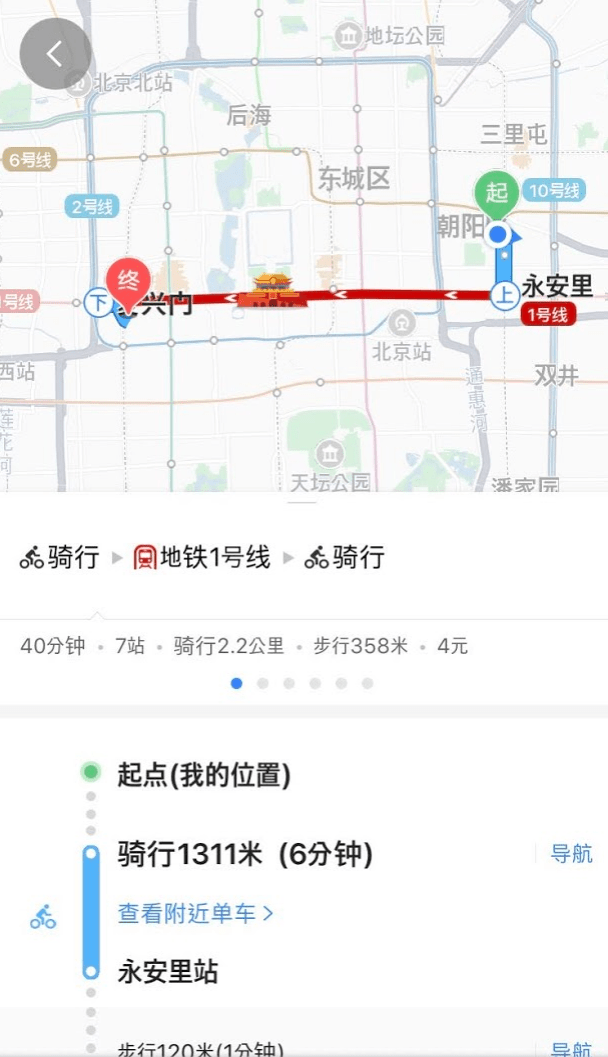
Task: Start navigation for 骑行1311米 segment
Action: pyautogui.click(x=571, y=854)
